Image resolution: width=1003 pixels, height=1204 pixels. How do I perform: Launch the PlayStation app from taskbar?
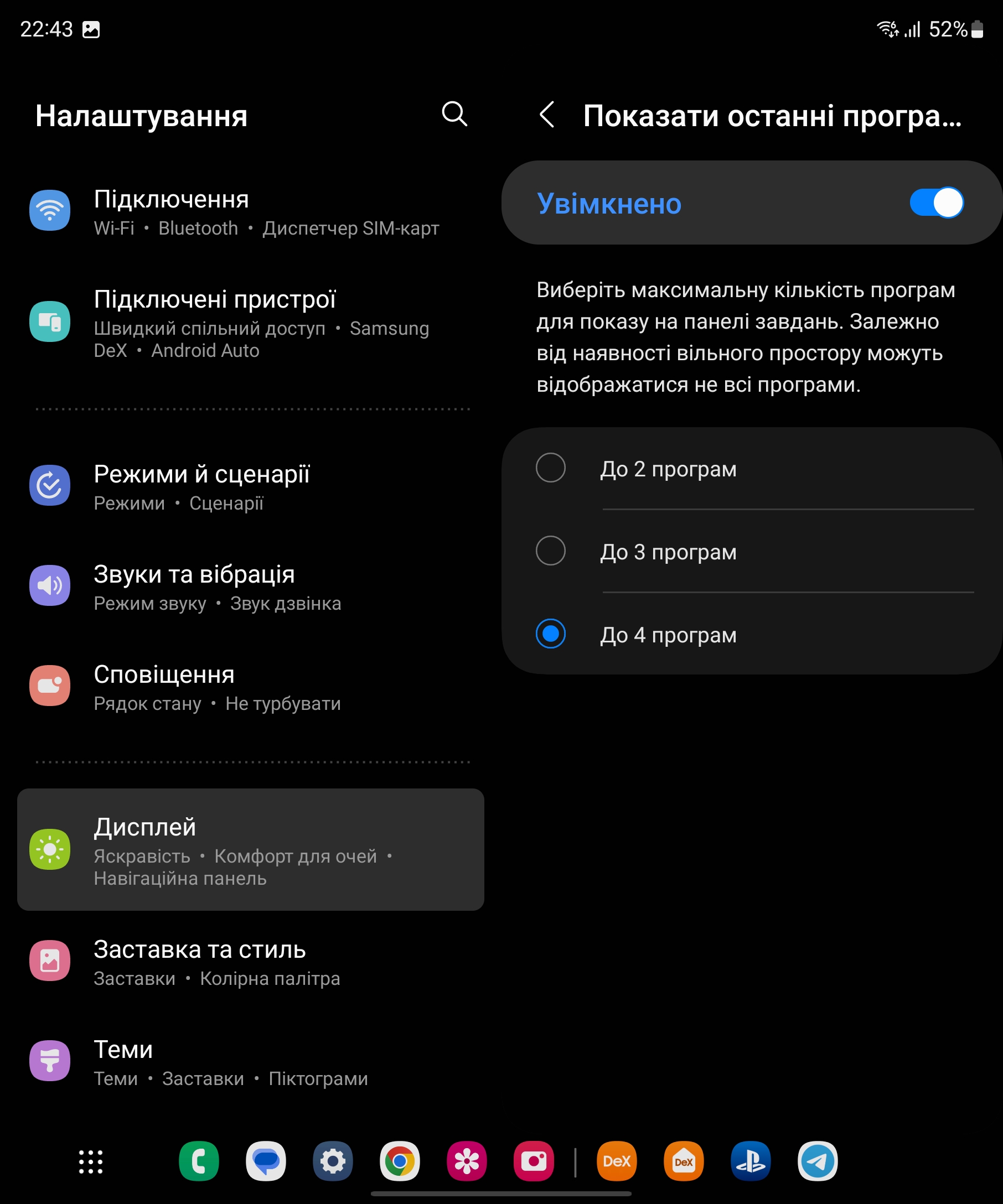tap(751, 1161)
